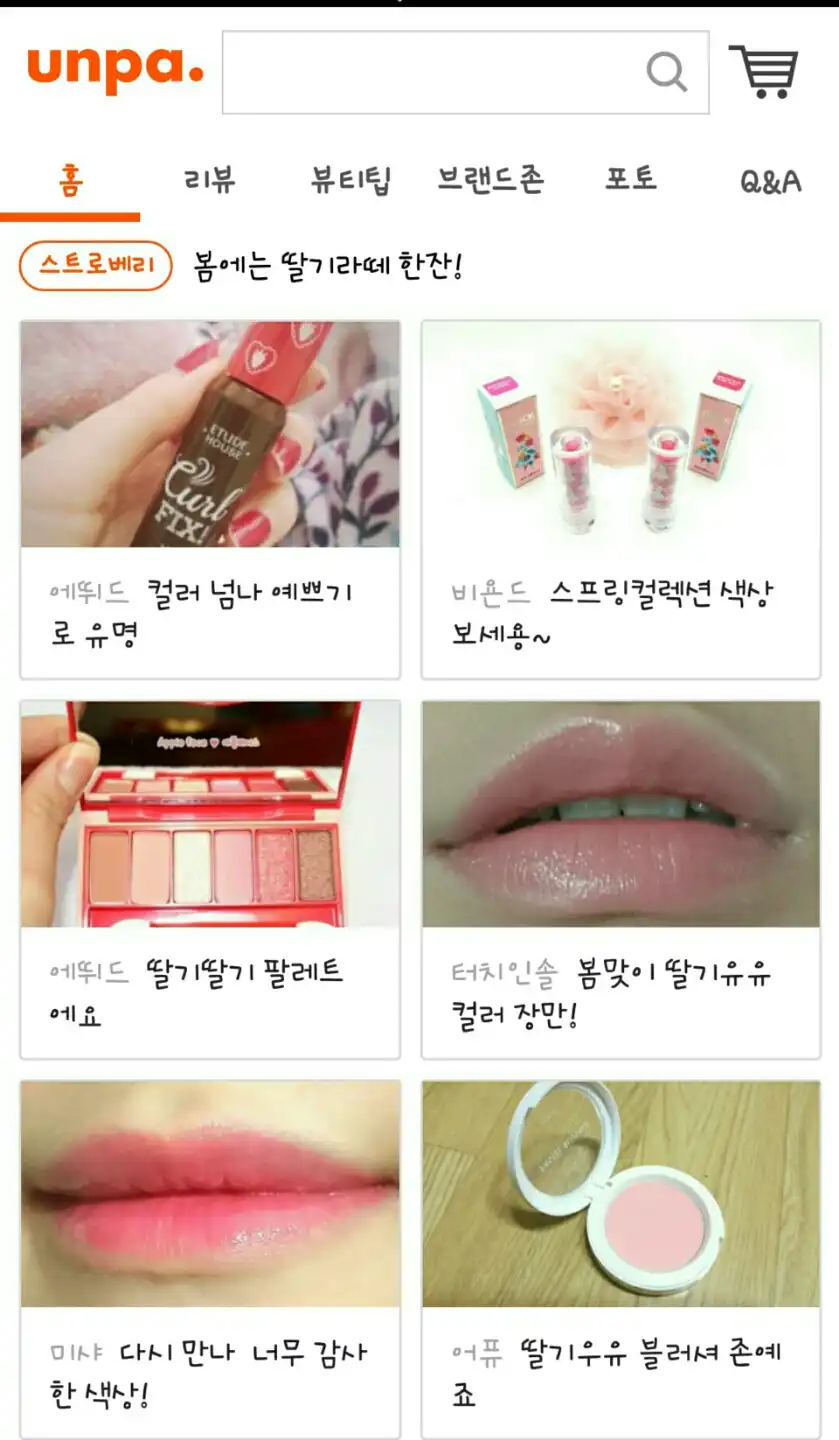Go to the unpa. home logo
The image size is (839, 1440).
click(x=115, y=68)
